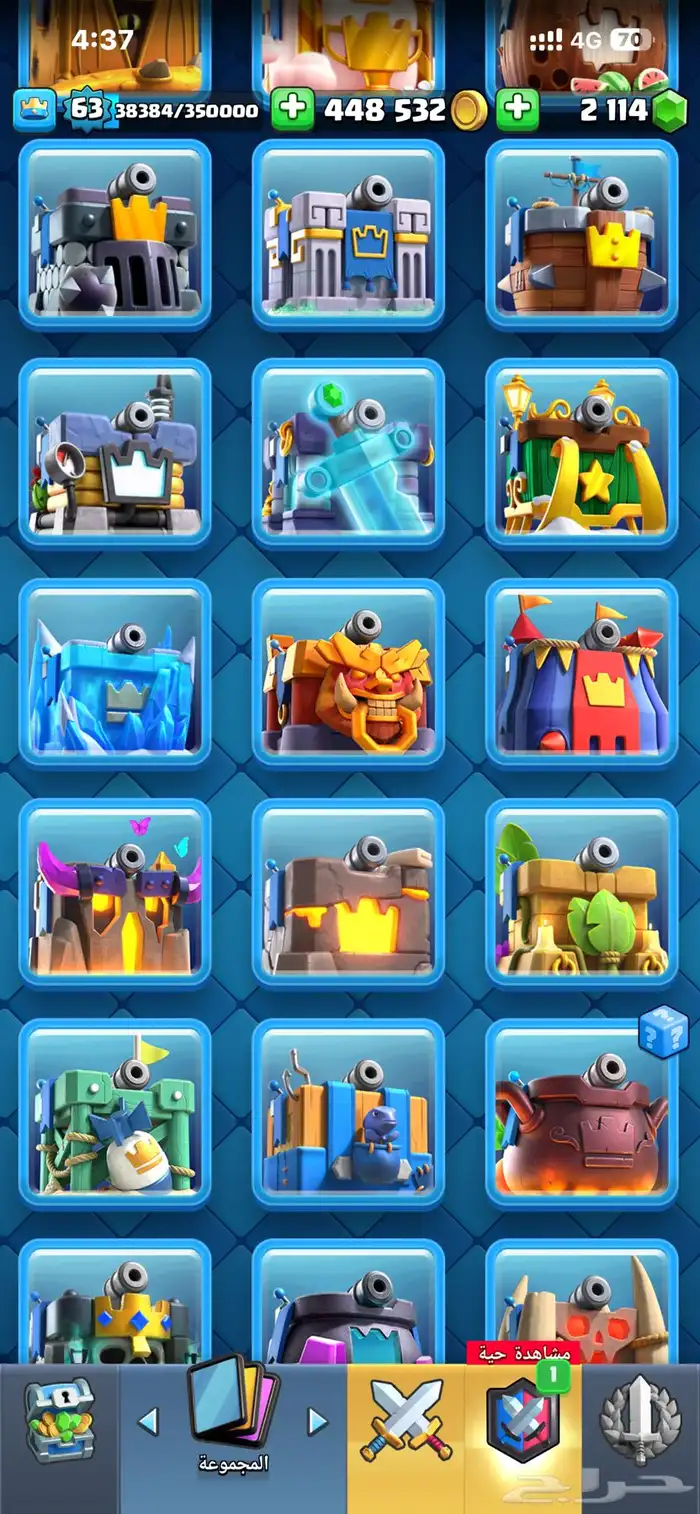Pick the wooden pirate ship tower skin

click(x=582, y=233)
